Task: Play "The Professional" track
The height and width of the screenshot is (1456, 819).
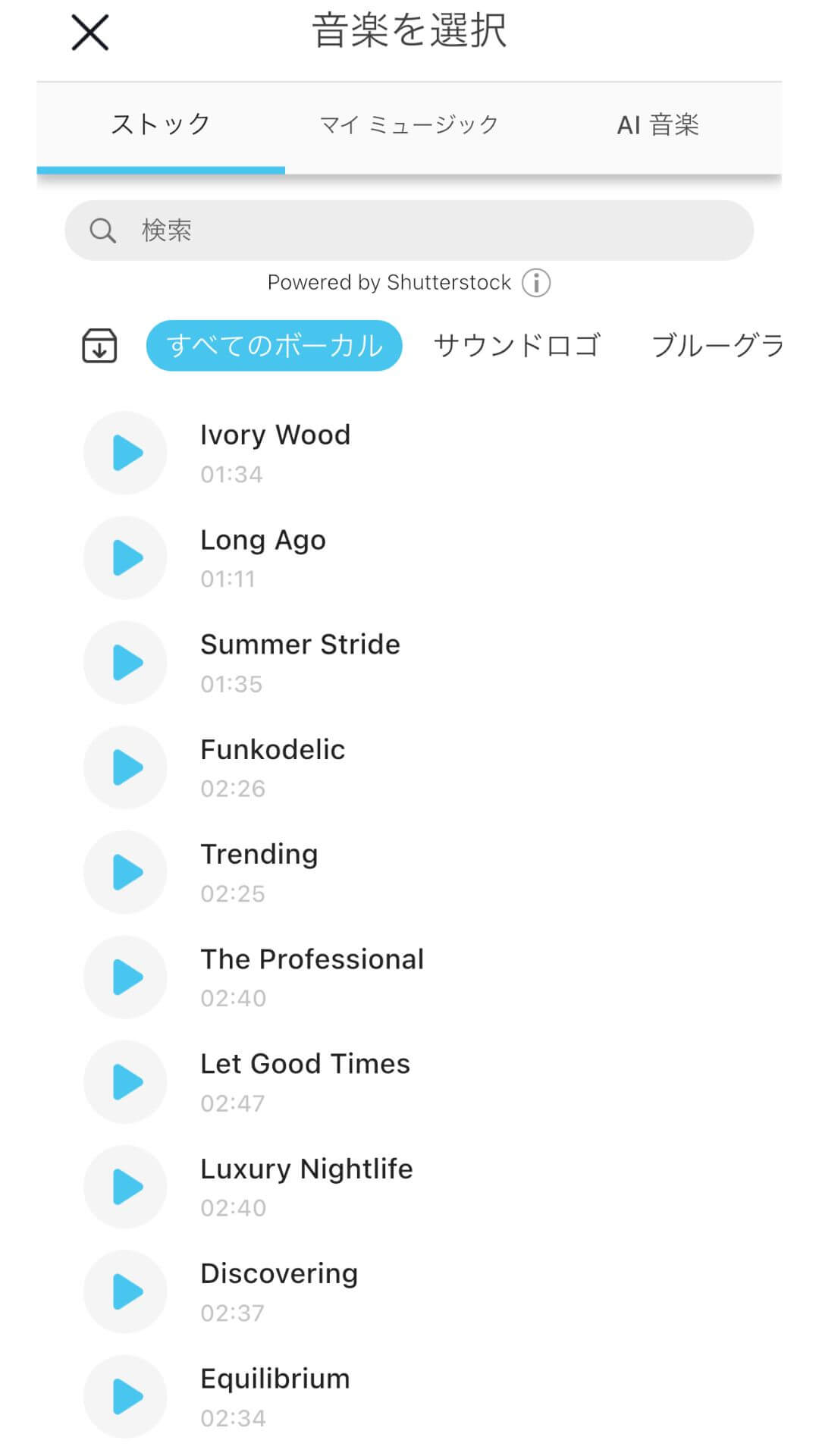Action: click(x=125, y=977)
